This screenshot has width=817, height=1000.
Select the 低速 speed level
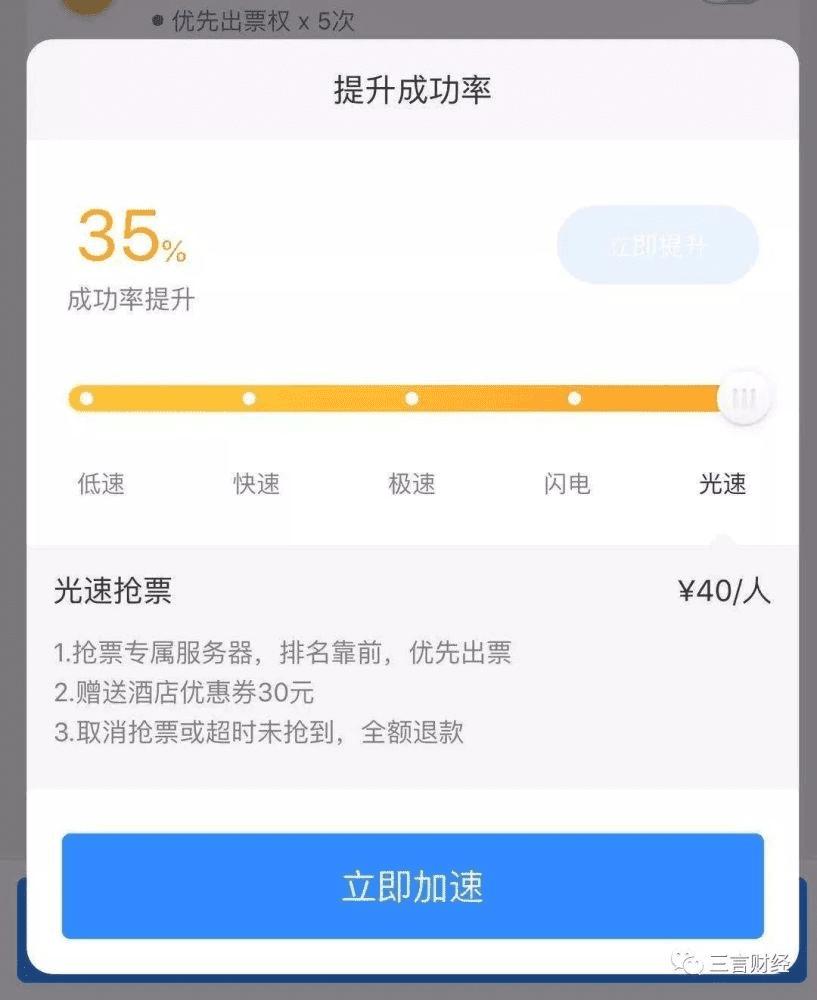pos(87,399)
